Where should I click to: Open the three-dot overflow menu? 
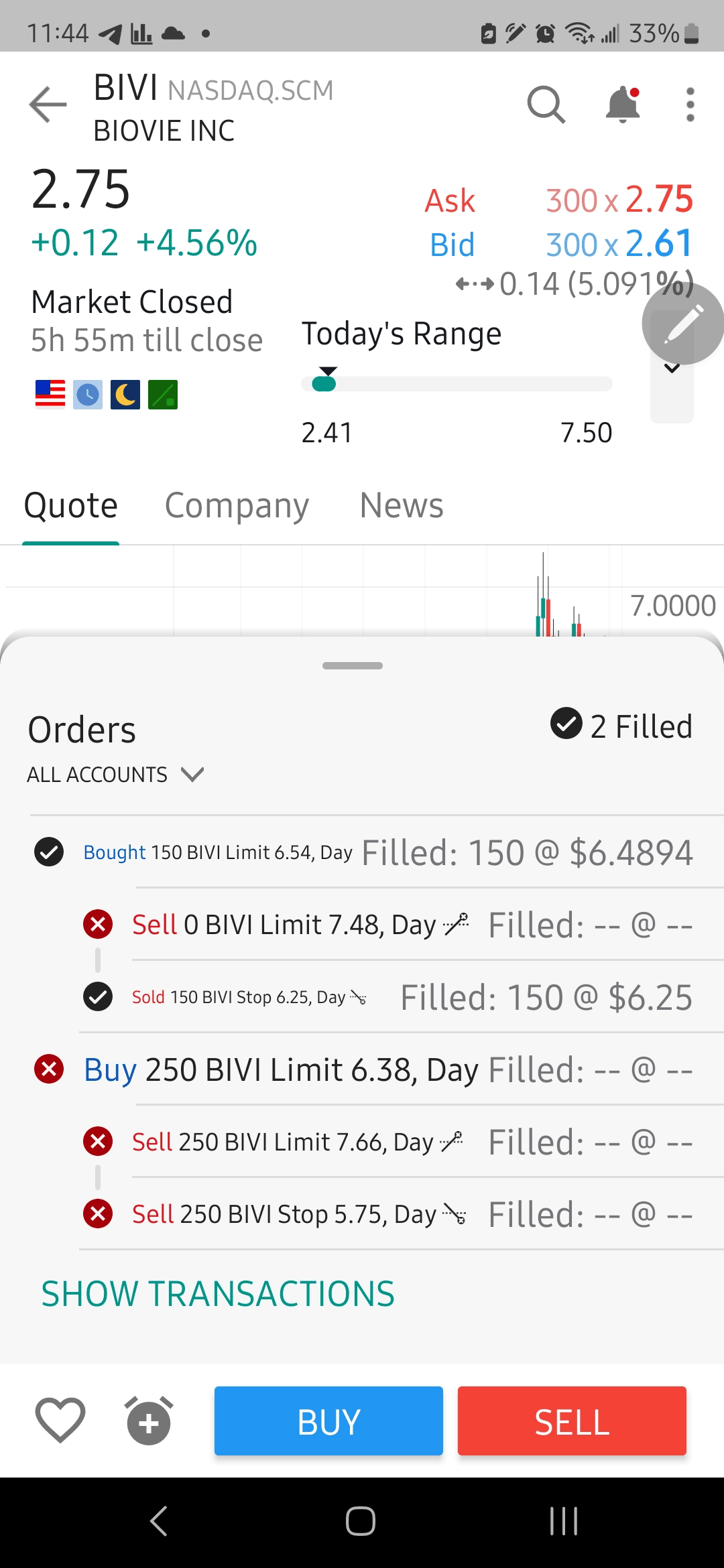690,105
